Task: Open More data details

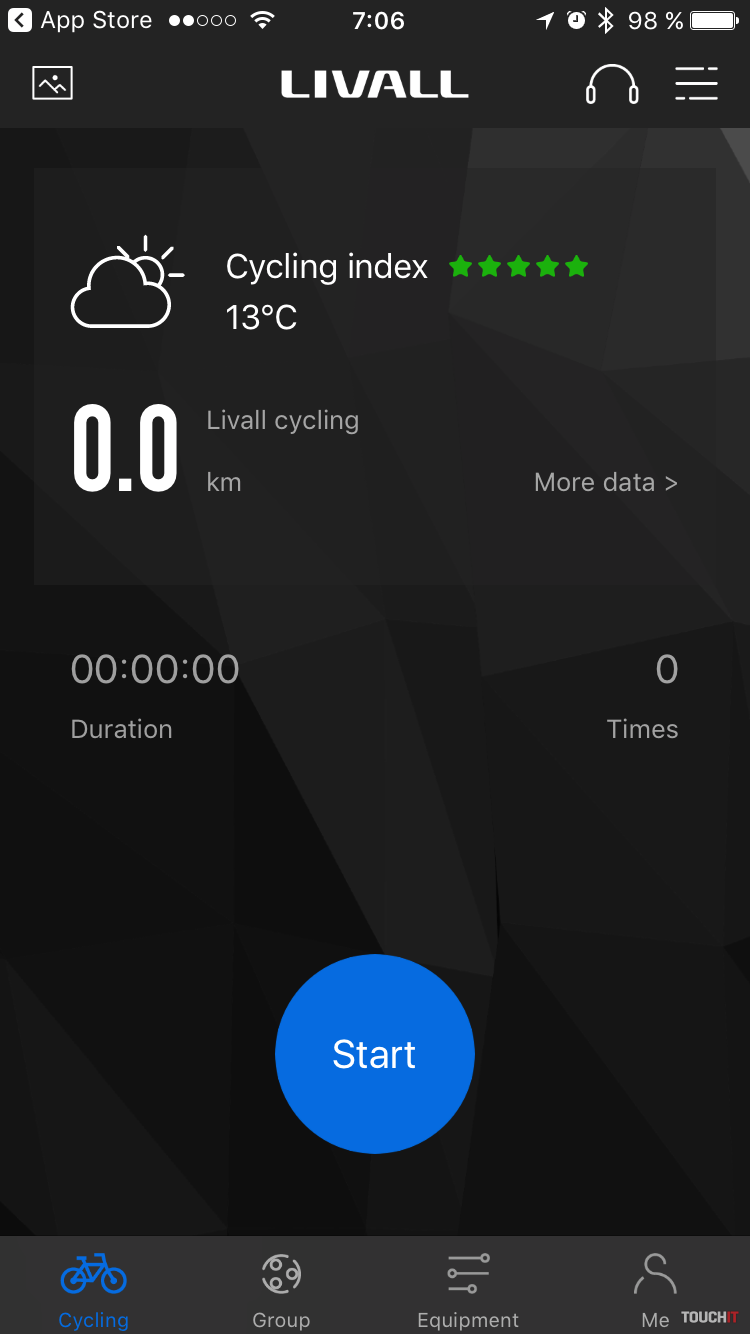Action: coord(605,482)
